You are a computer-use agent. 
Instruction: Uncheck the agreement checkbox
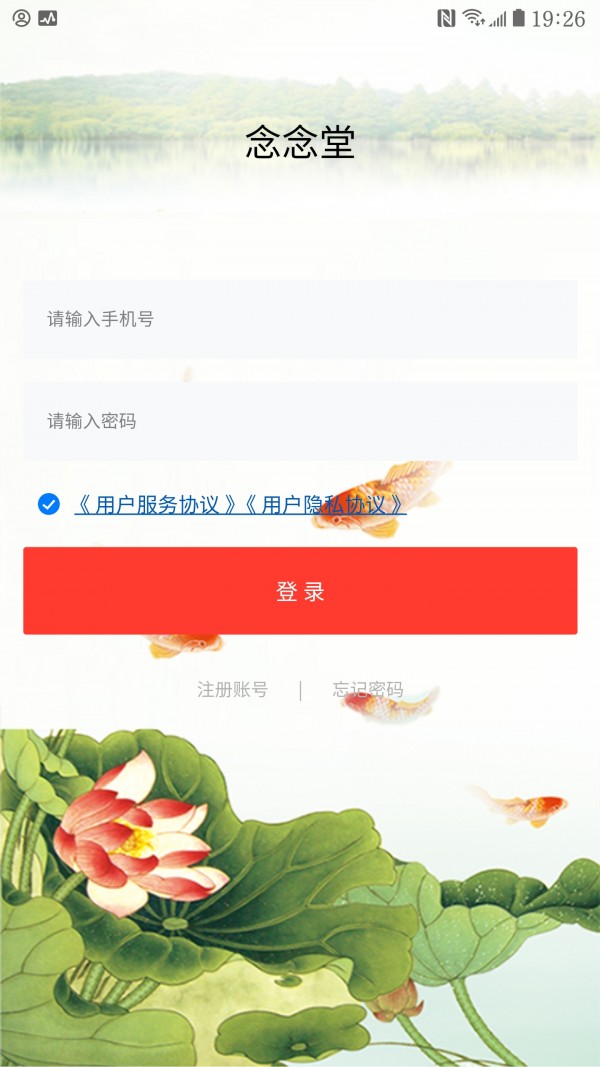[x=49, y=504]
